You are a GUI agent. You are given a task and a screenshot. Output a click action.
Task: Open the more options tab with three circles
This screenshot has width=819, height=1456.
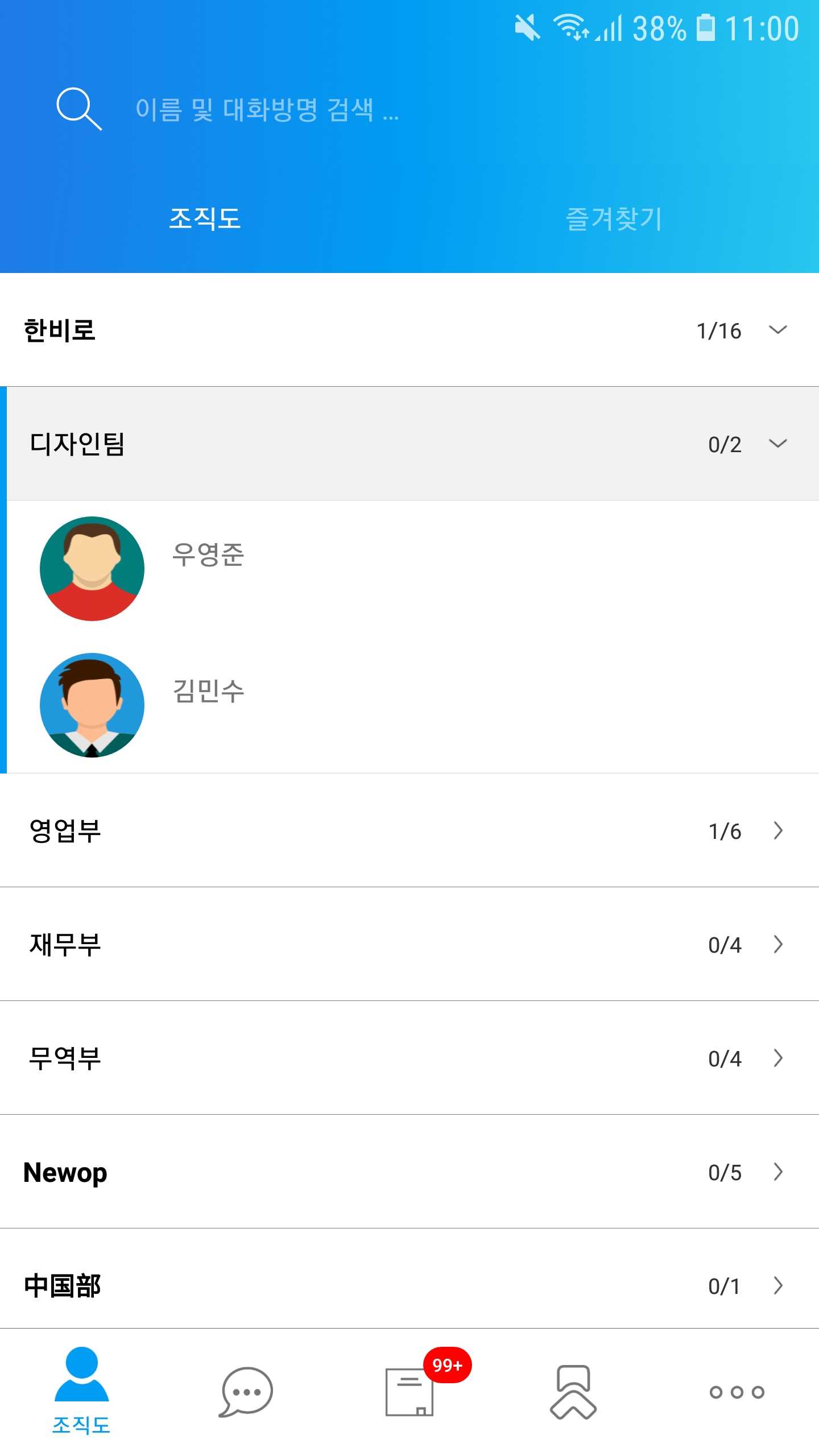click(737, 1392)
